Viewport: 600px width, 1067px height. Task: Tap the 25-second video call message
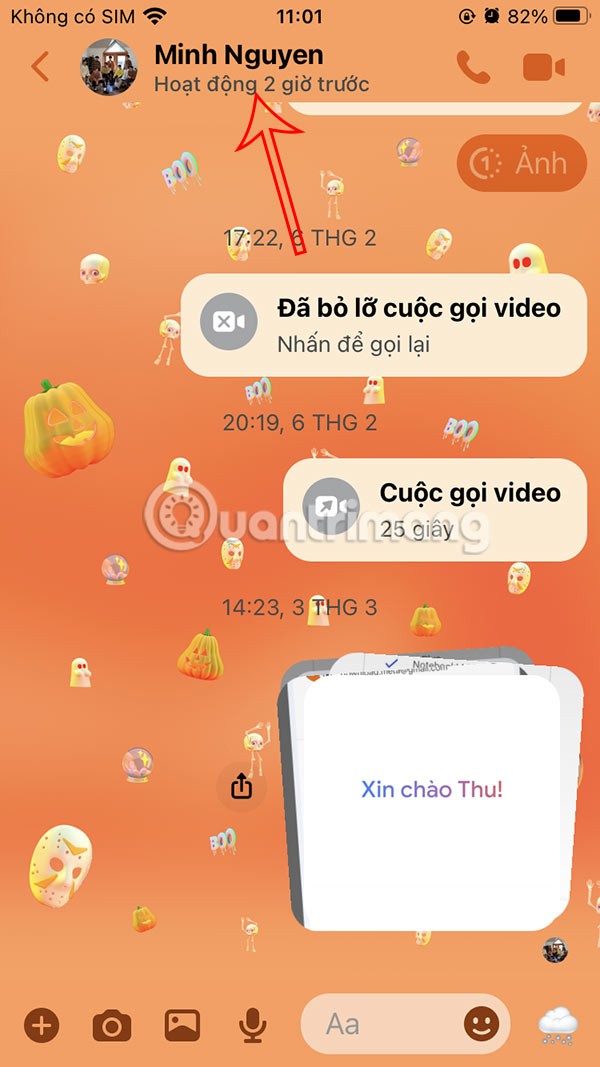434,509
